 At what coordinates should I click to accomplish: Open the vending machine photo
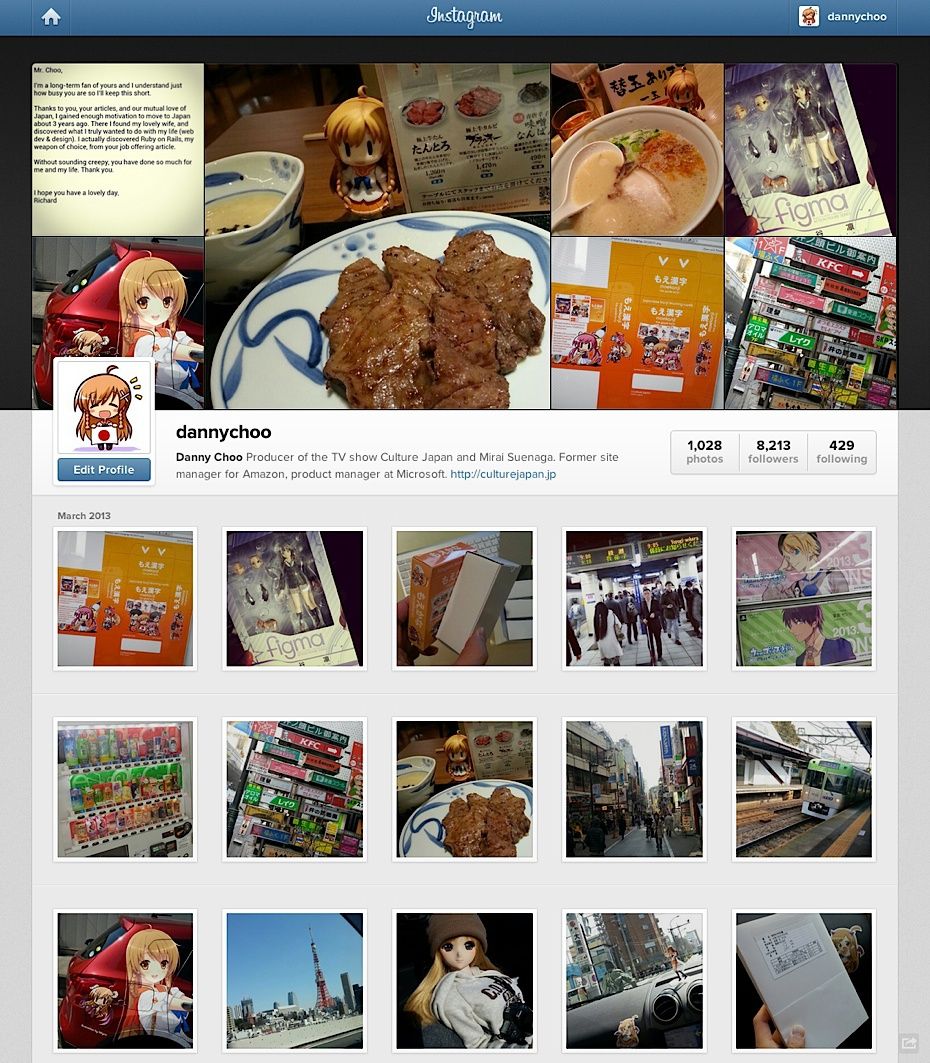click(125, 789)
